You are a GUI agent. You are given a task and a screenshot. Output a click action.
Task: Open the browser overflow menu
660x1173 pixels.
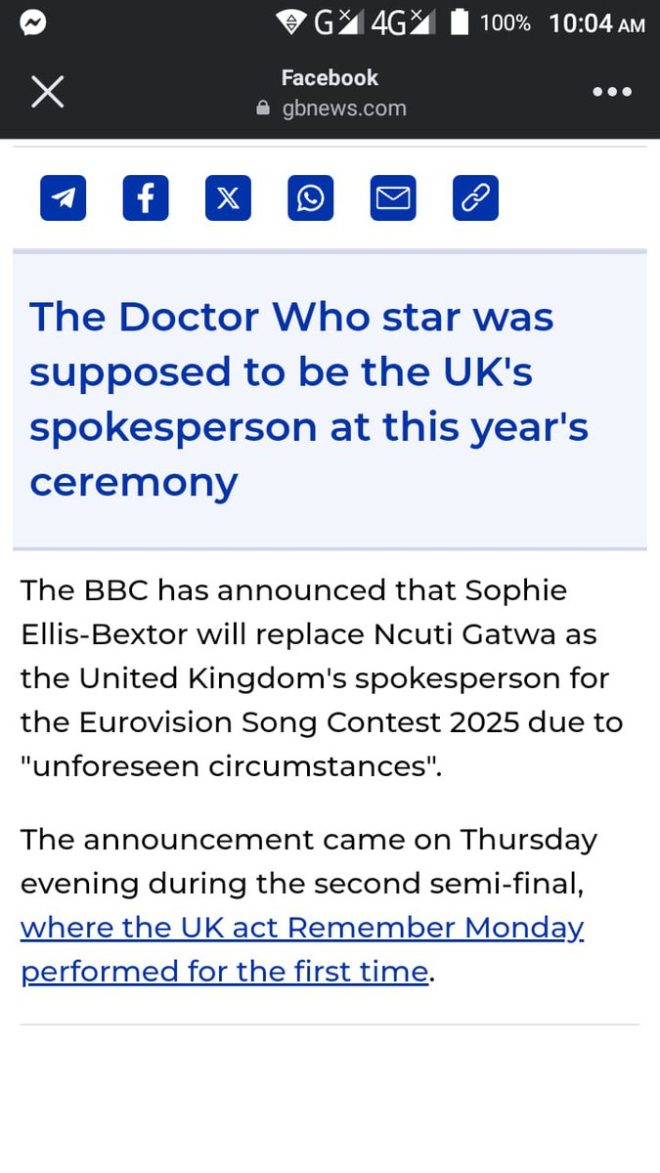[x=612, y=92]
